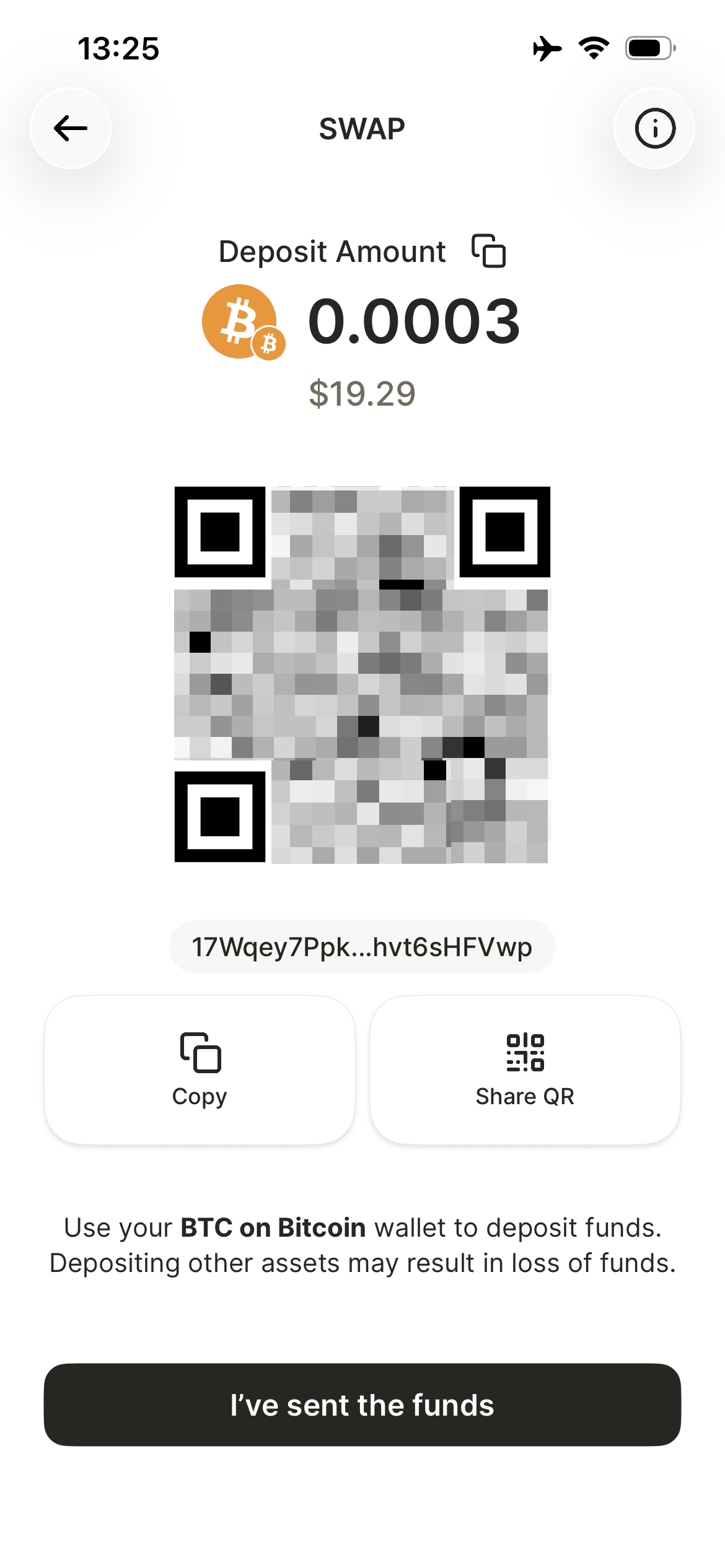This screenshot has height=1568, width=725.
Task: Tap the address pill 17Wqey7Ppk...hvt6sHFVwp
Action: (362, 946)
